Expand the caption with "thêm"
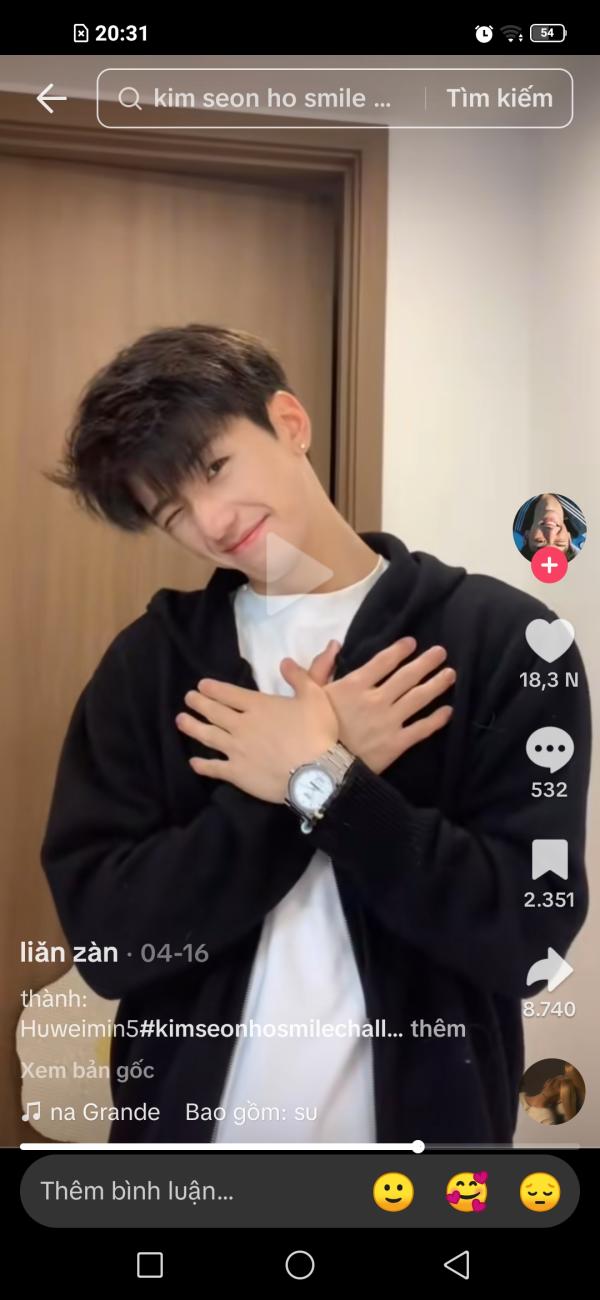600x1300 pixels. coord(438,1029)
